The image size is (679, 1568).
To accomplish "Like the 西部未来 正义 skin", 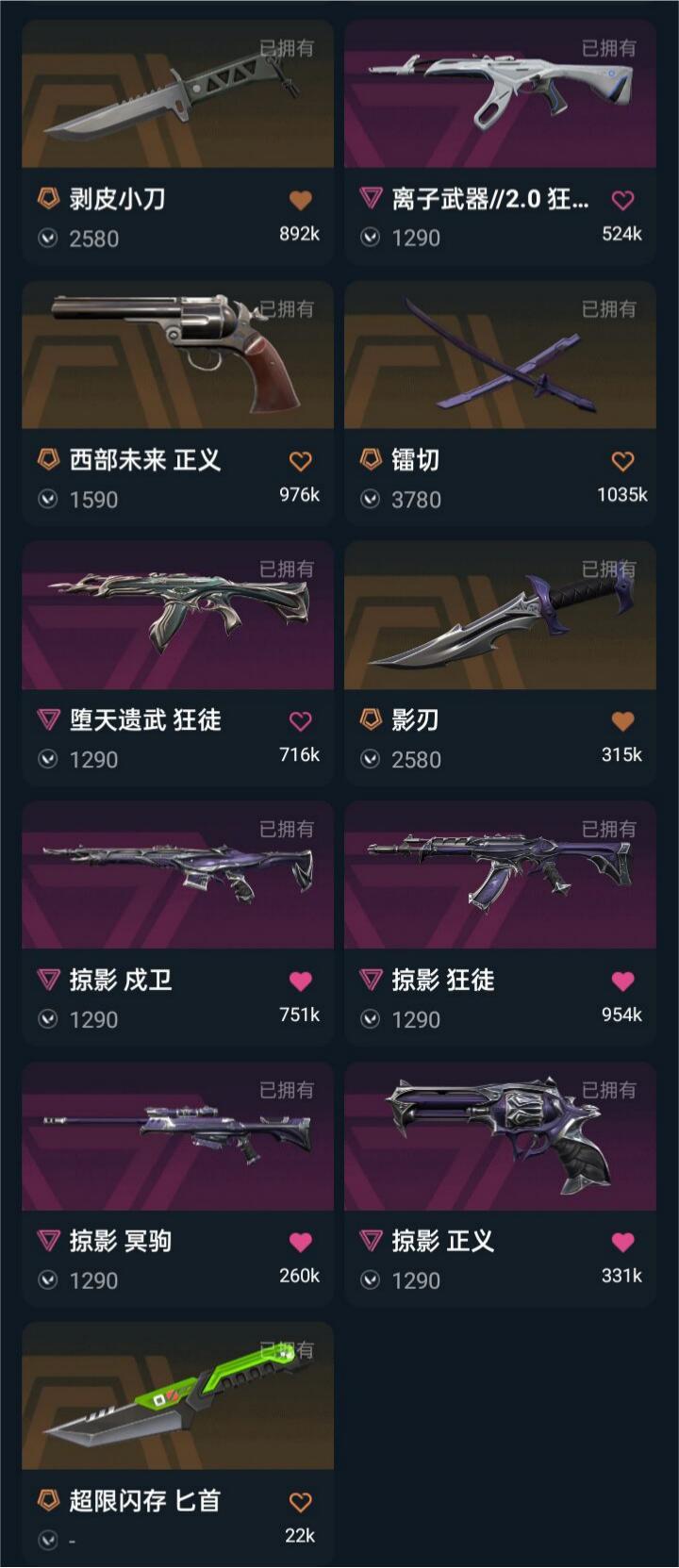I will tap(300, 461).
